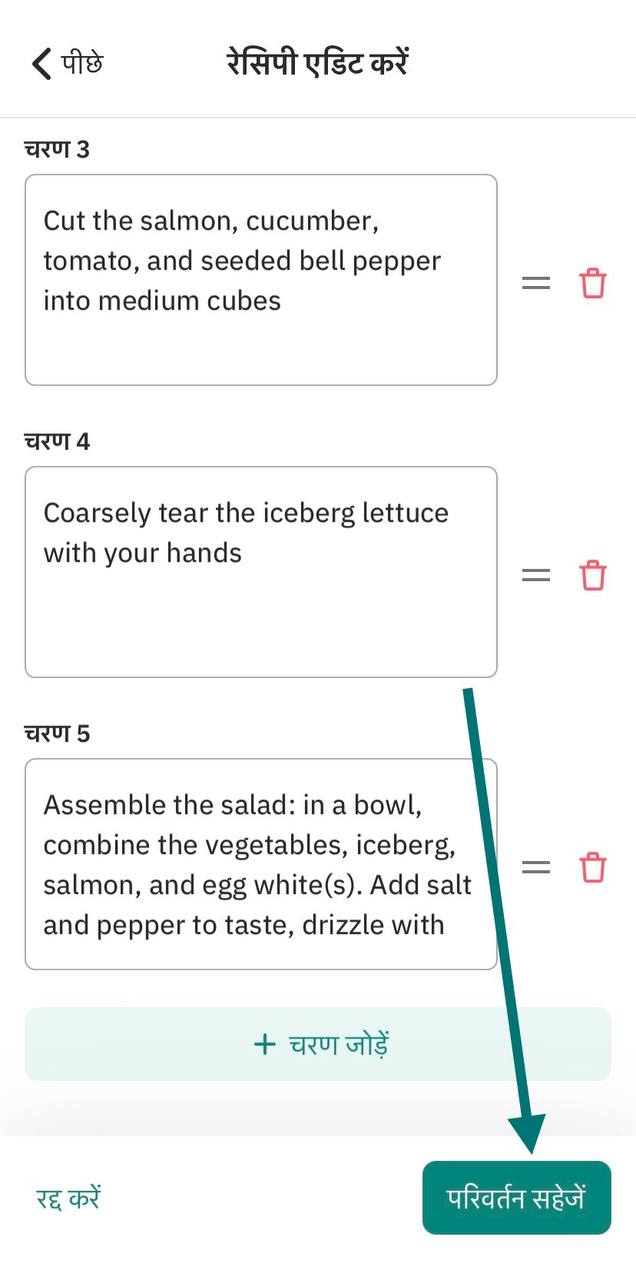Go back using the पीछे button
Viewport: 636px width, 1280px height.
(x=67, y=64)
